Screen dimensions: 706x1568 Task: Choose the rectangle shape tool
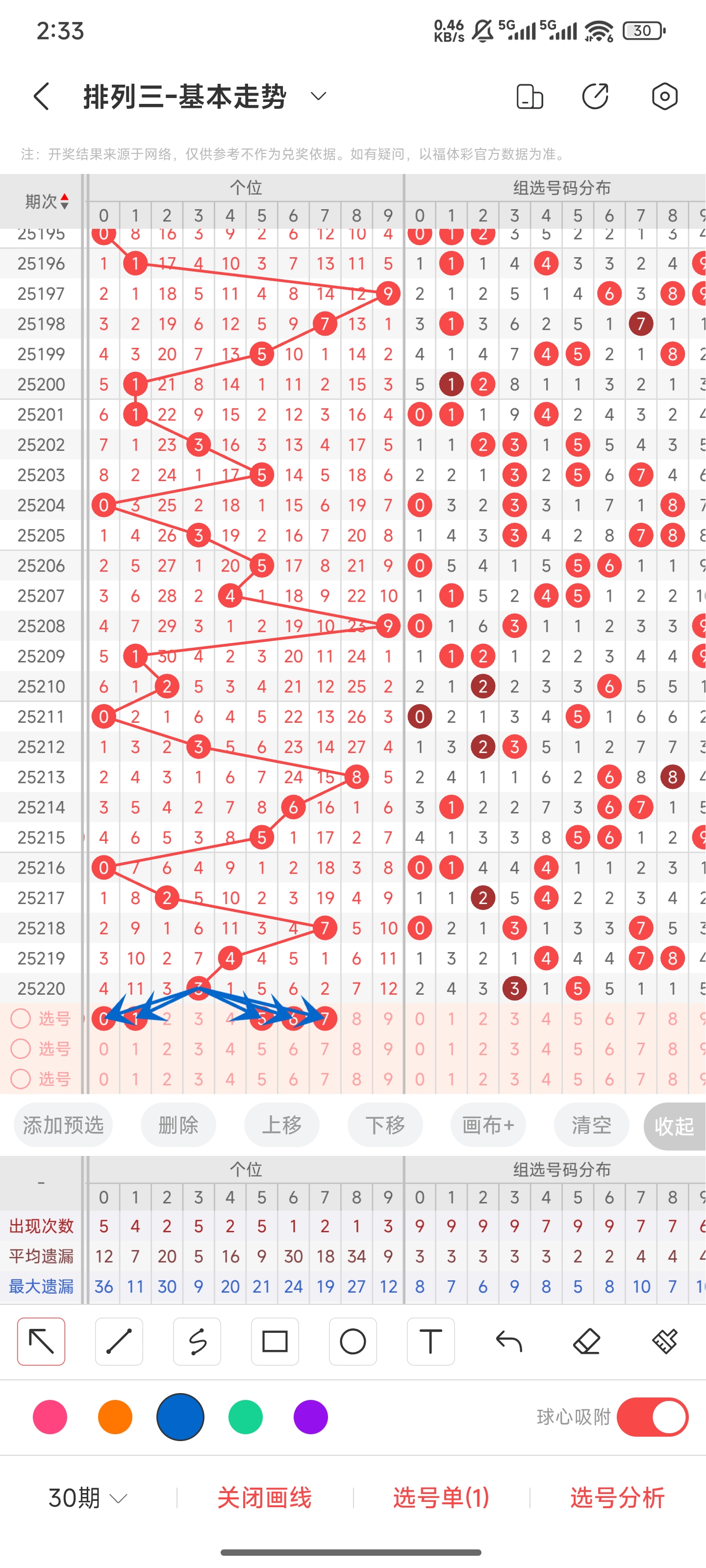tap(275, 1342)
